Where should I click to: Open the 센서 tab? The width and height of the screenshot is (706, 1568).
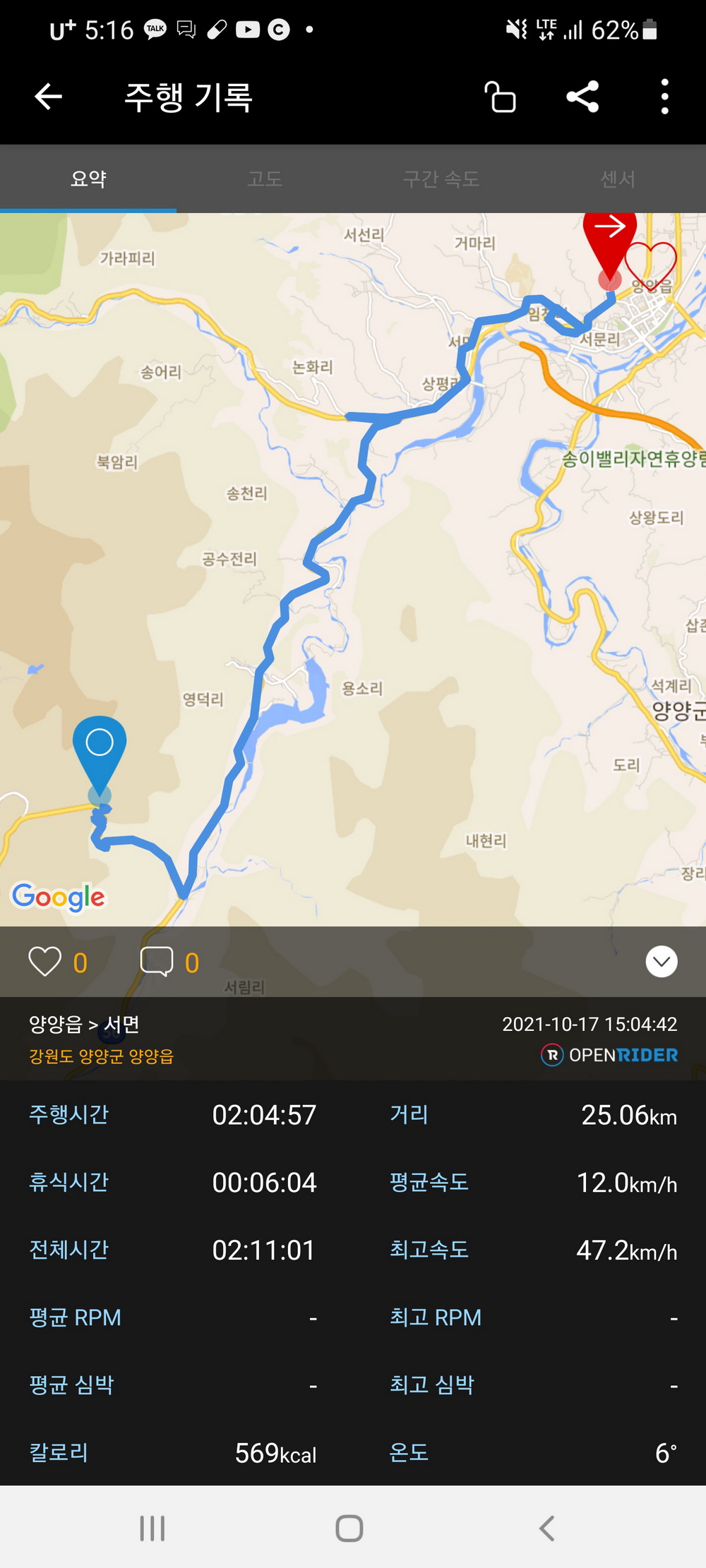[x=618, y=179]
